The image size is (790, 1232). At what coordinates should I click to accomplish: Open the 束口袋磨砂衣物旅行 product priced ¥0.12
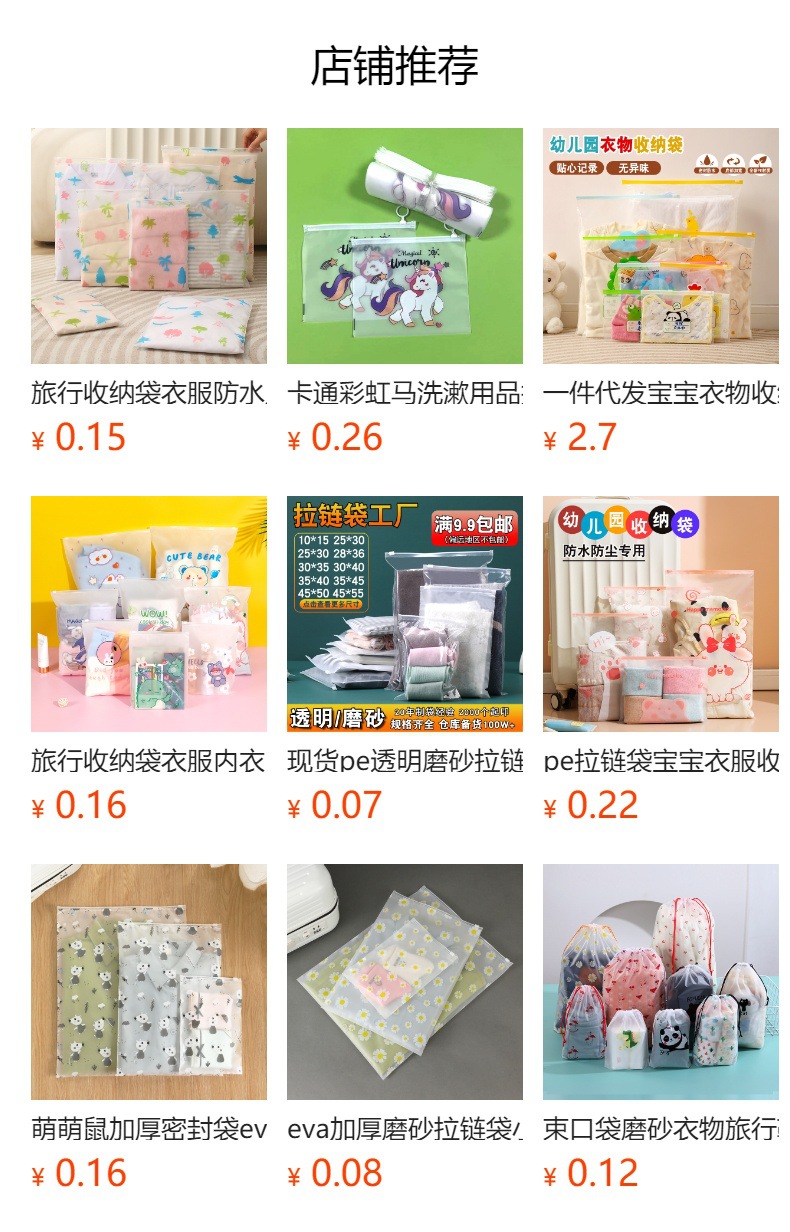(660, 982)
